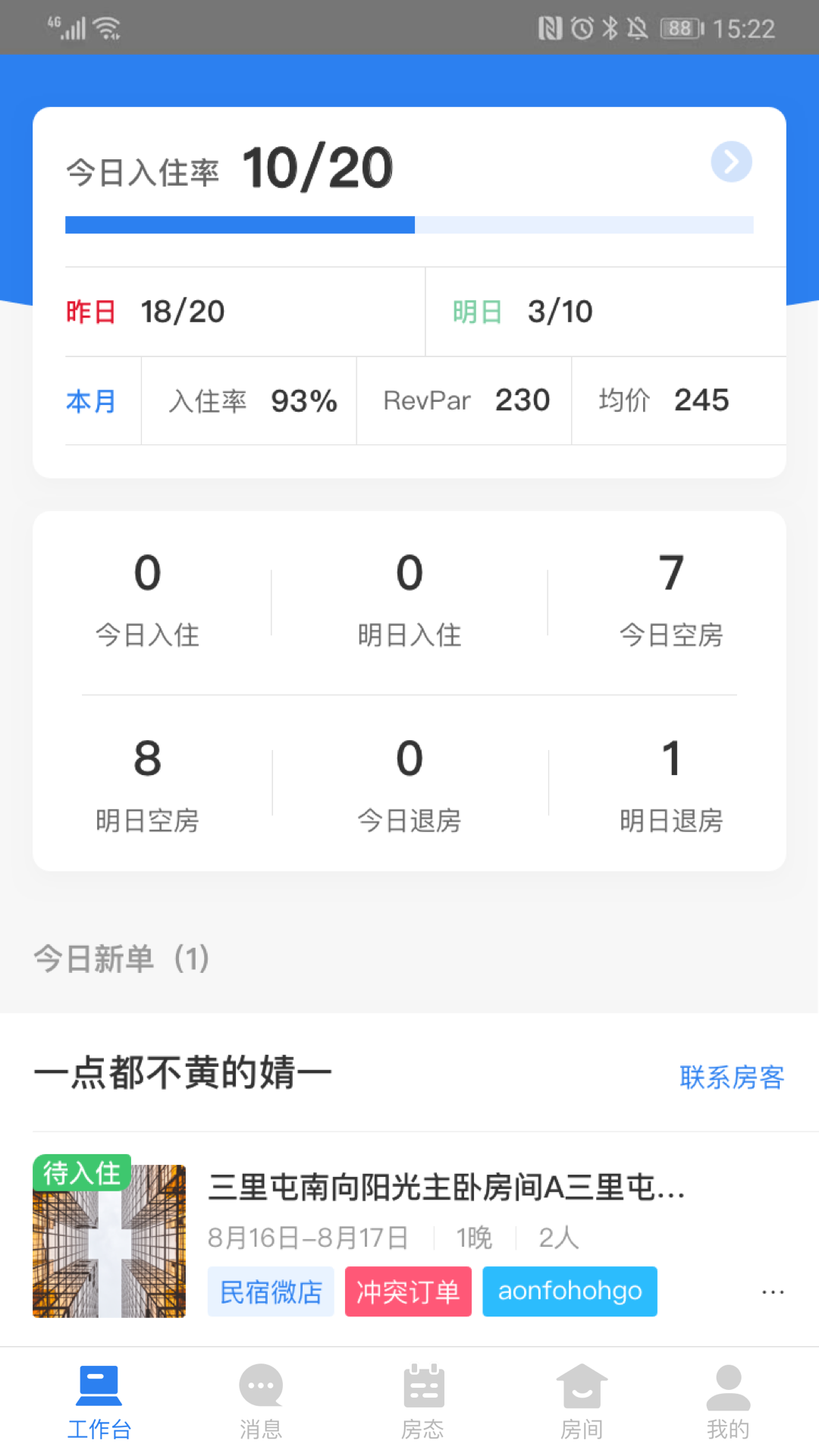Select the 民宿微店 channel tag
Screen dimensions: 819x1456
pos(271,1291)
